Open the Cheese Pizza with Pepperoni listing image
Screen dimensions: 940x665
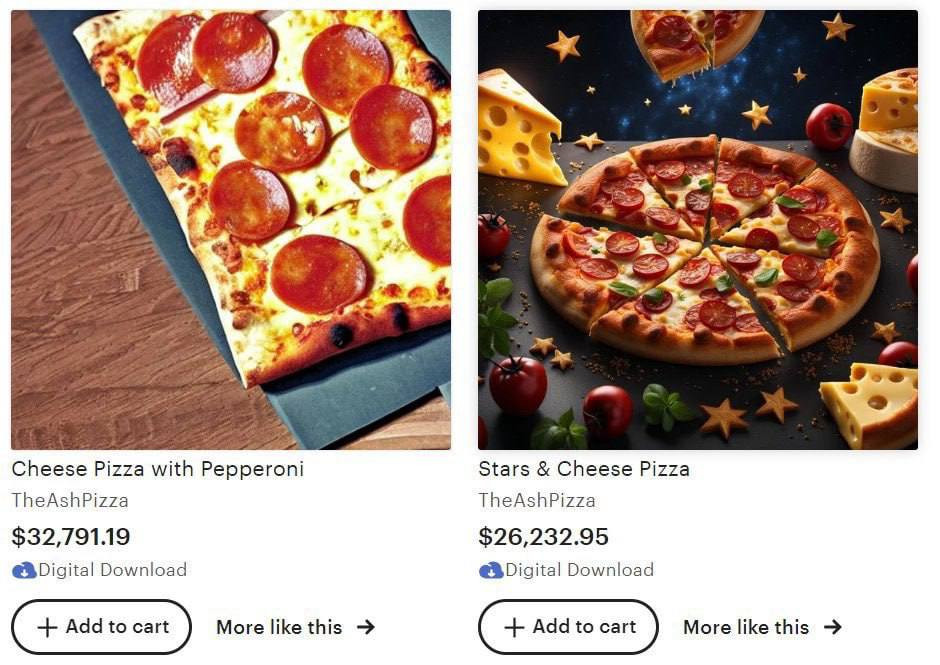(x=231, y=230)
